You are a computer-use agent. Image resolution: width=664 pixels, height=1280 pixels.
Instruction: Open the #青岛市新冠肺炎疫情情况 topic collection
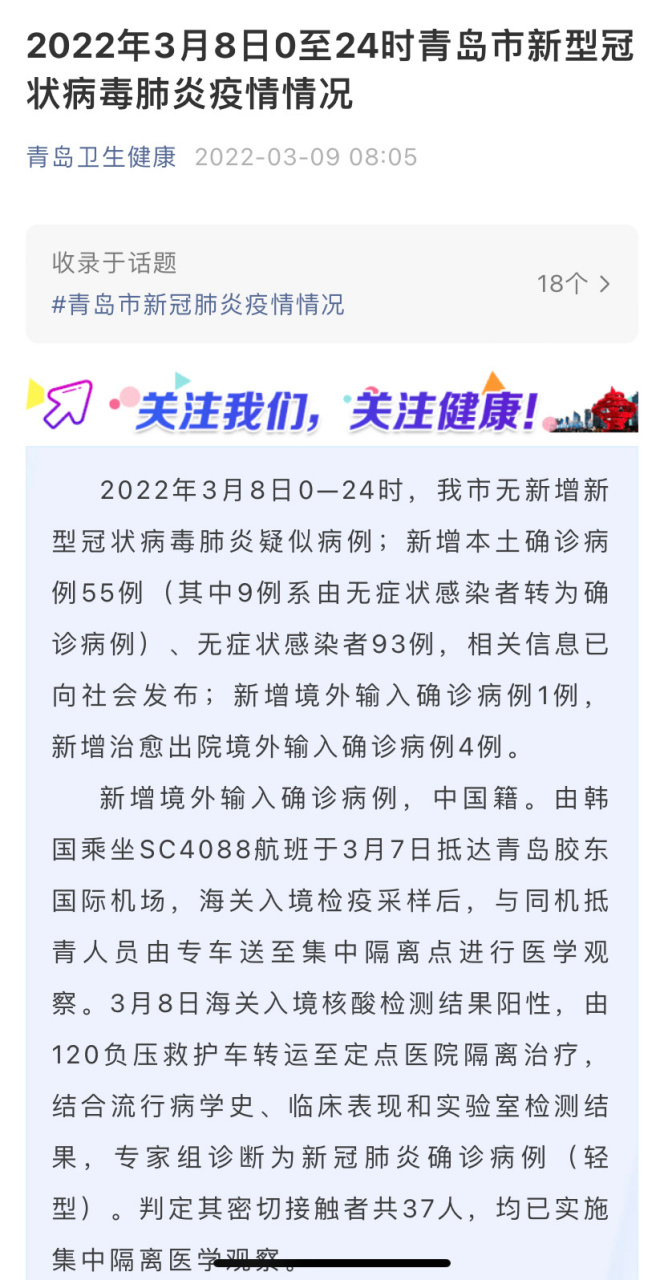click(198, 304)
